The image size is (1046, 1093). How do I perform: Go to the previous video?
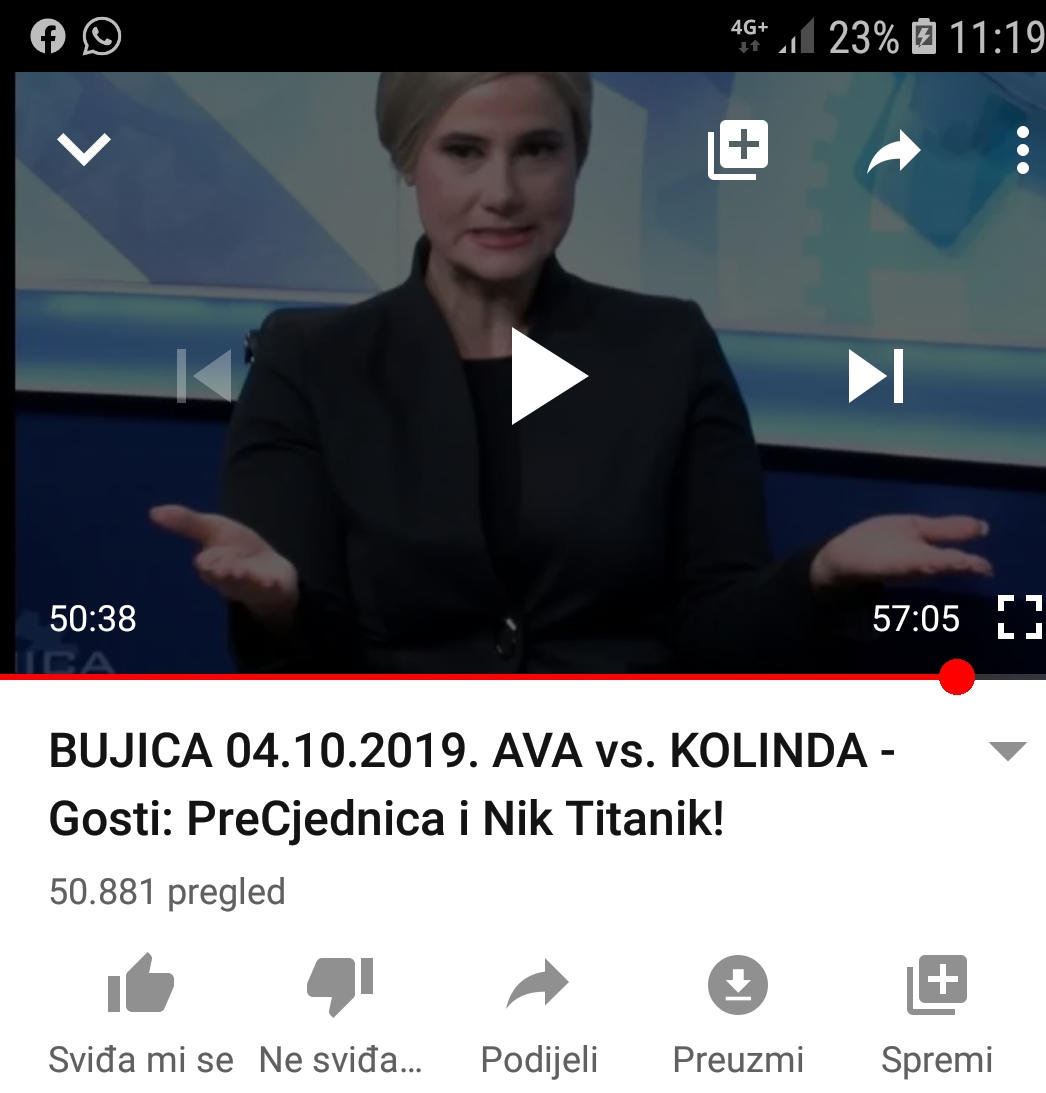(x=204, y=376)
